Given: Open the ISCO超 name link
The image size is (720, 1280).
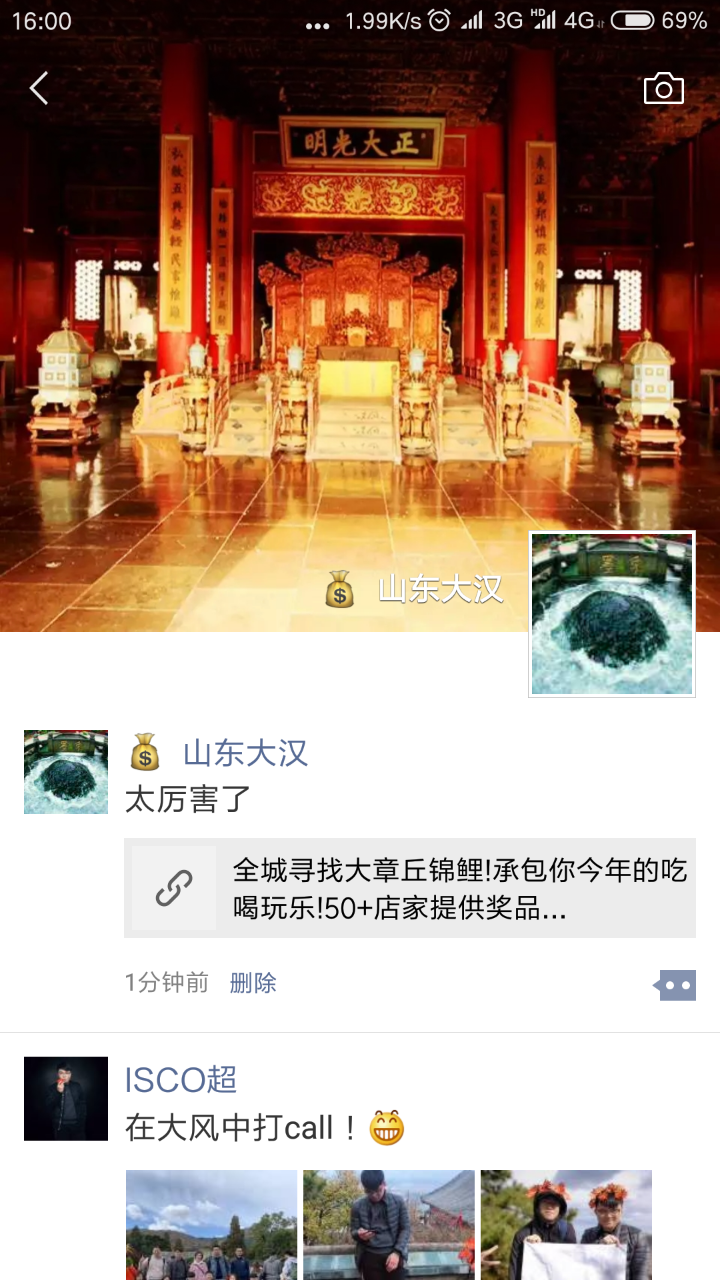Looking at the screenshot, I should tap(181, 1080).
